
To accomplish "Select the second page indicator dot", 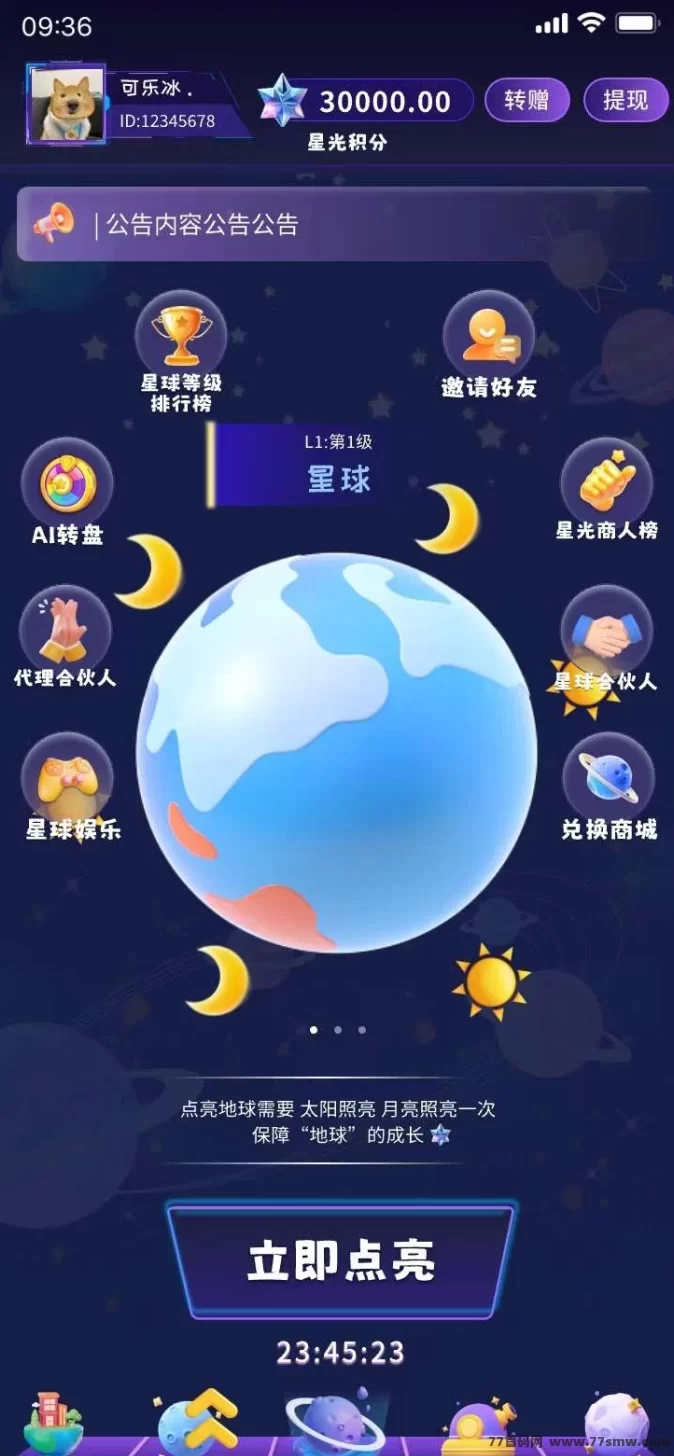I will point(338,1029).
